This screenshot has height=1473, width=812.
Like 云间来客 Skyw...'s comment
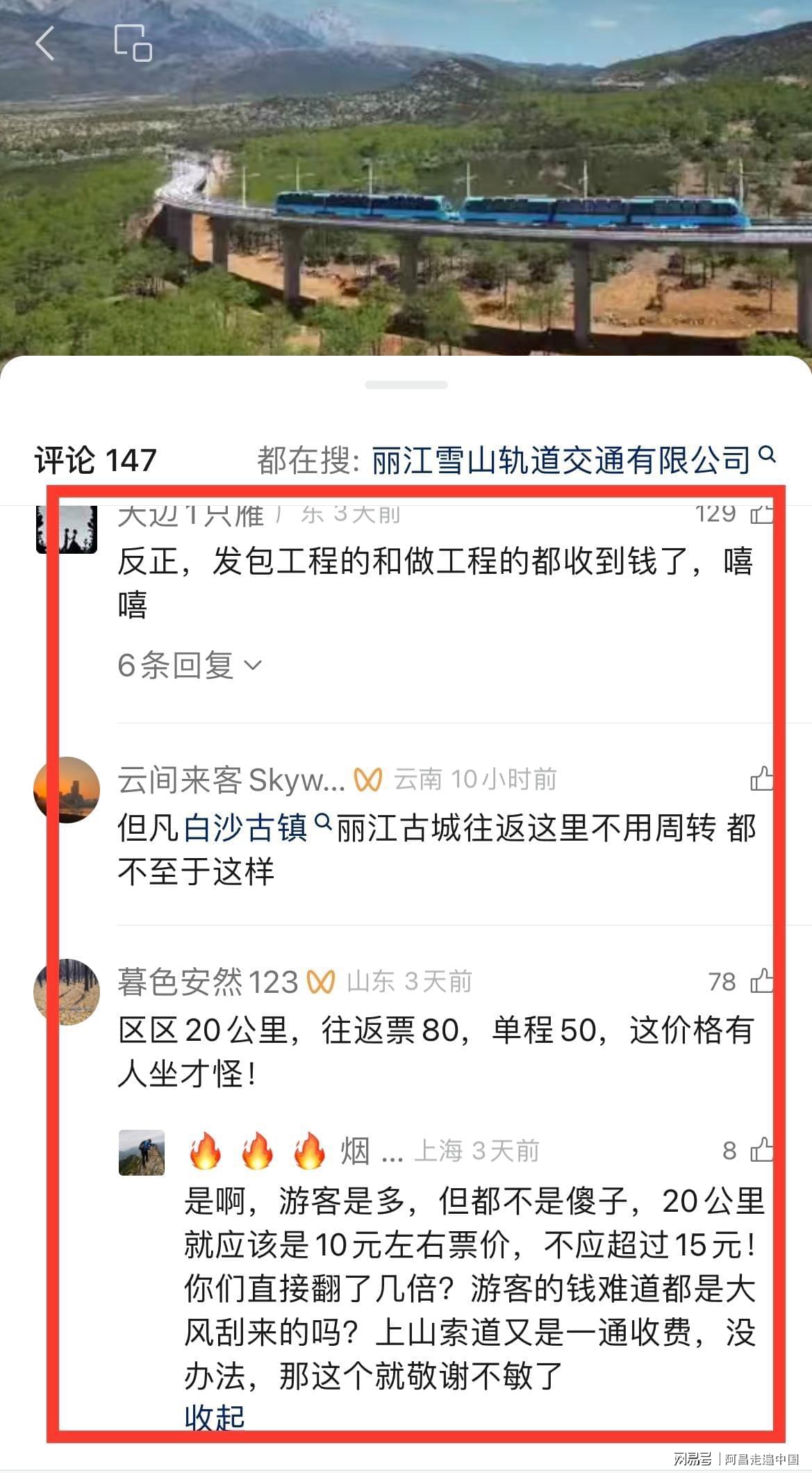(x=761, y=779)
